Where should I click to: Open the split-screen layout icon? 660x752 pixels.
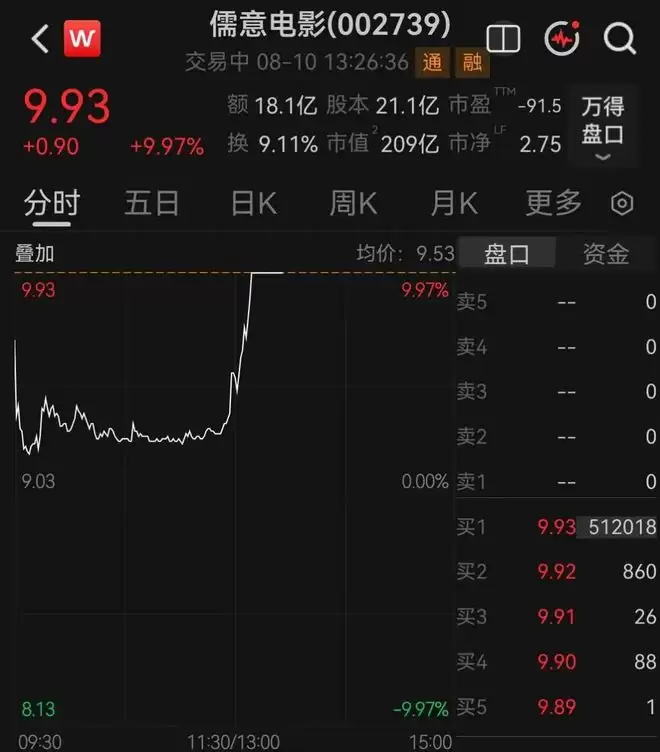tap(503, 38)
